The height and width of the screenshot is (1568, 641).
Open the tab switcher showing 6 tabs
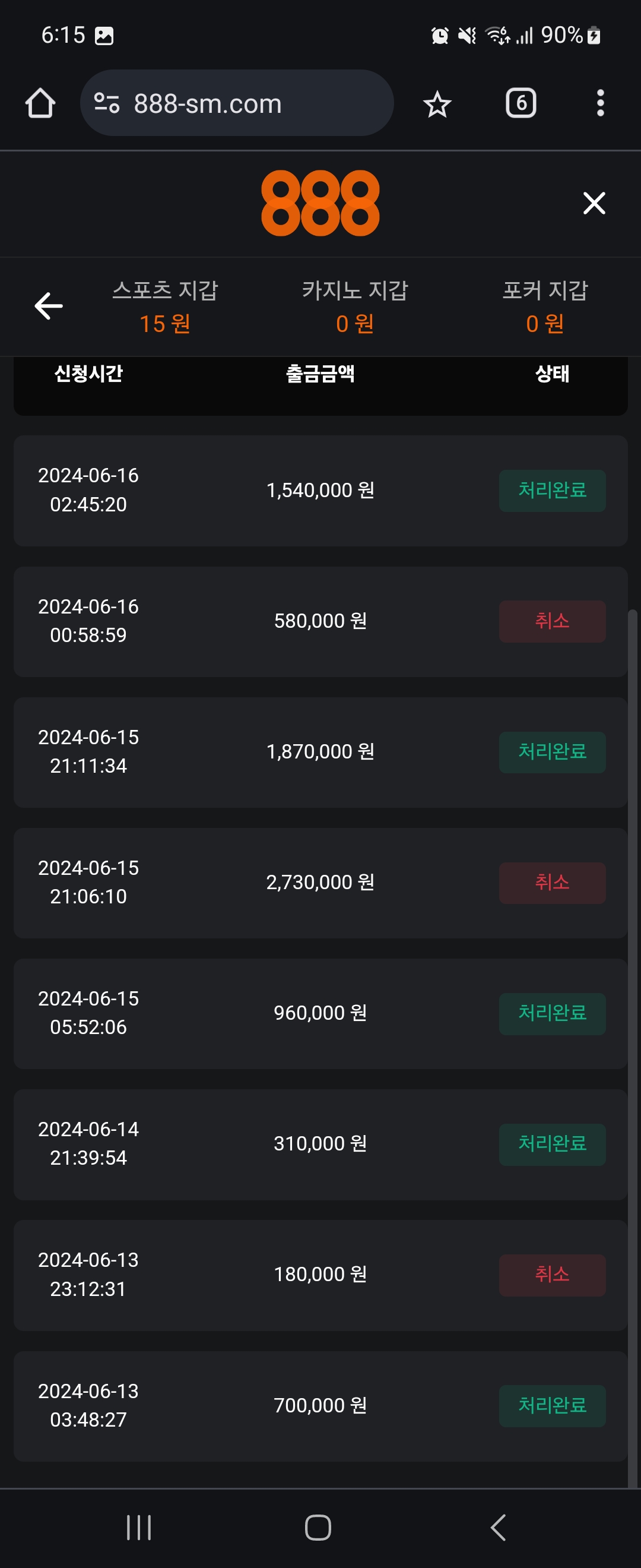pyautogui.click(x=521, y=103)
